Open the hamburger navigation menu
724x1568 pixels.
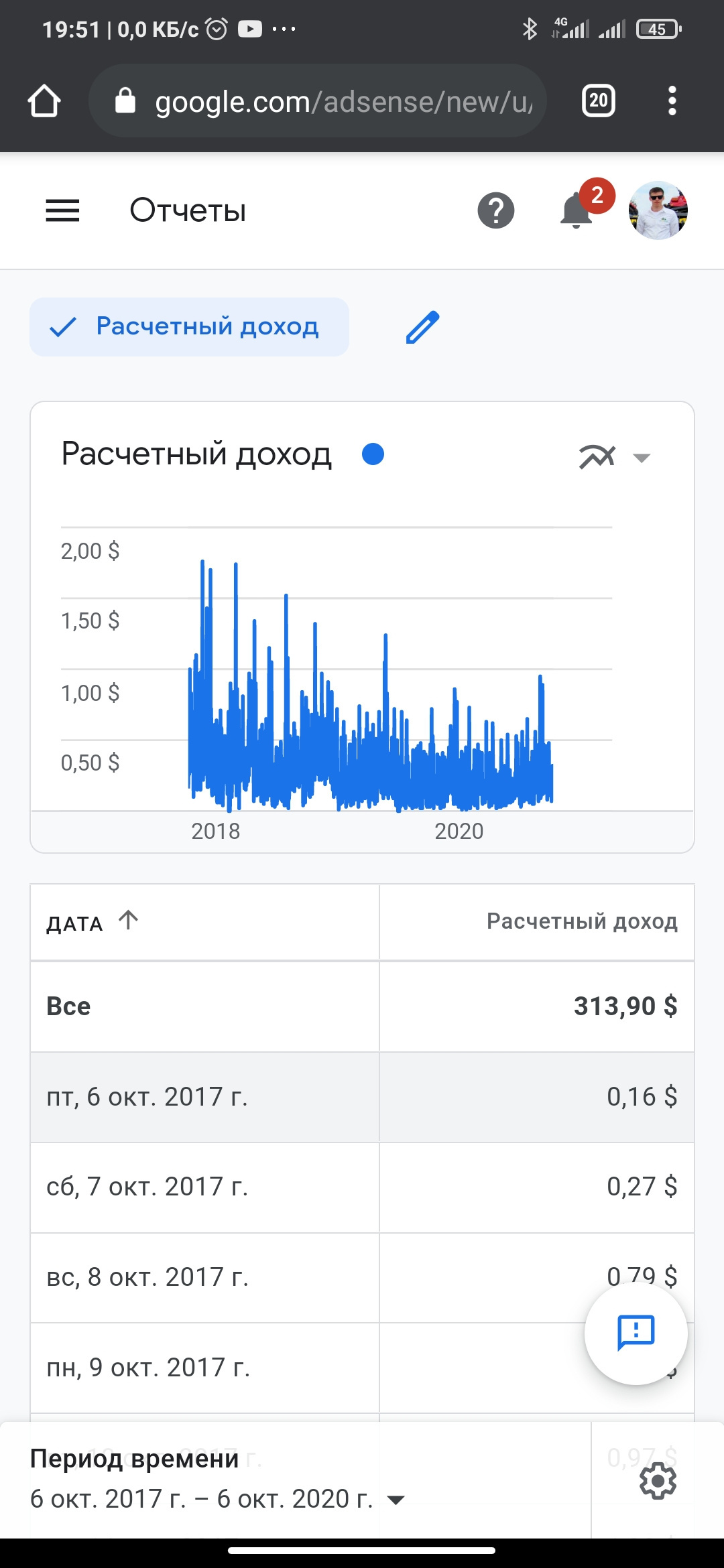pyautogui.click(x=62, y=210)
